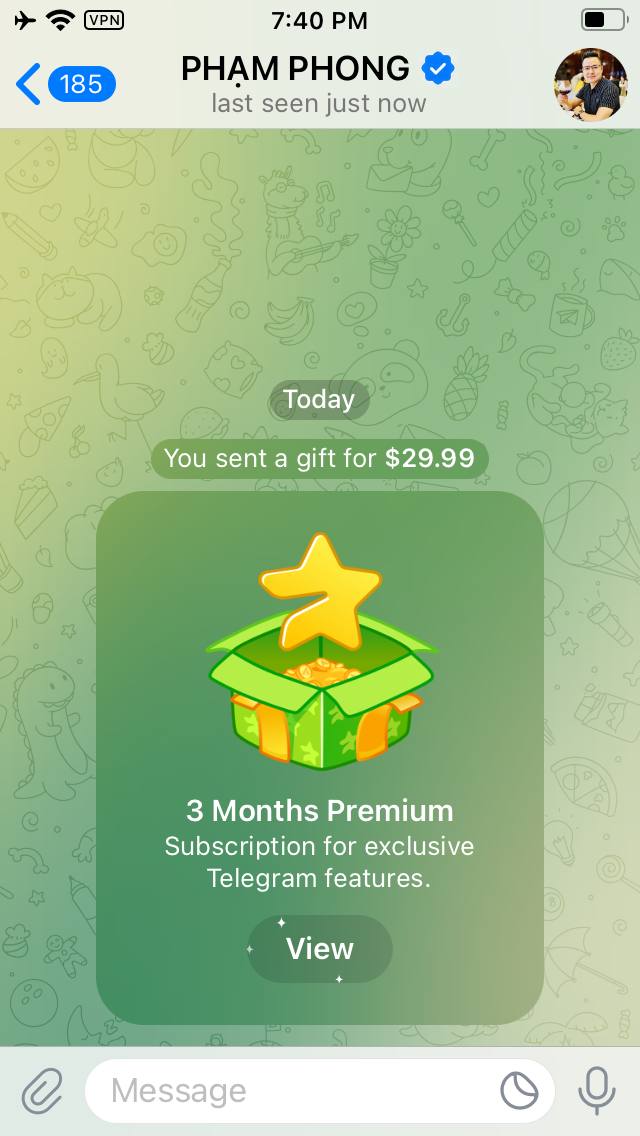Tap the microphone voice message button
The image size is (640, 1136).
pyautogui.click(x=597, y=1090)
